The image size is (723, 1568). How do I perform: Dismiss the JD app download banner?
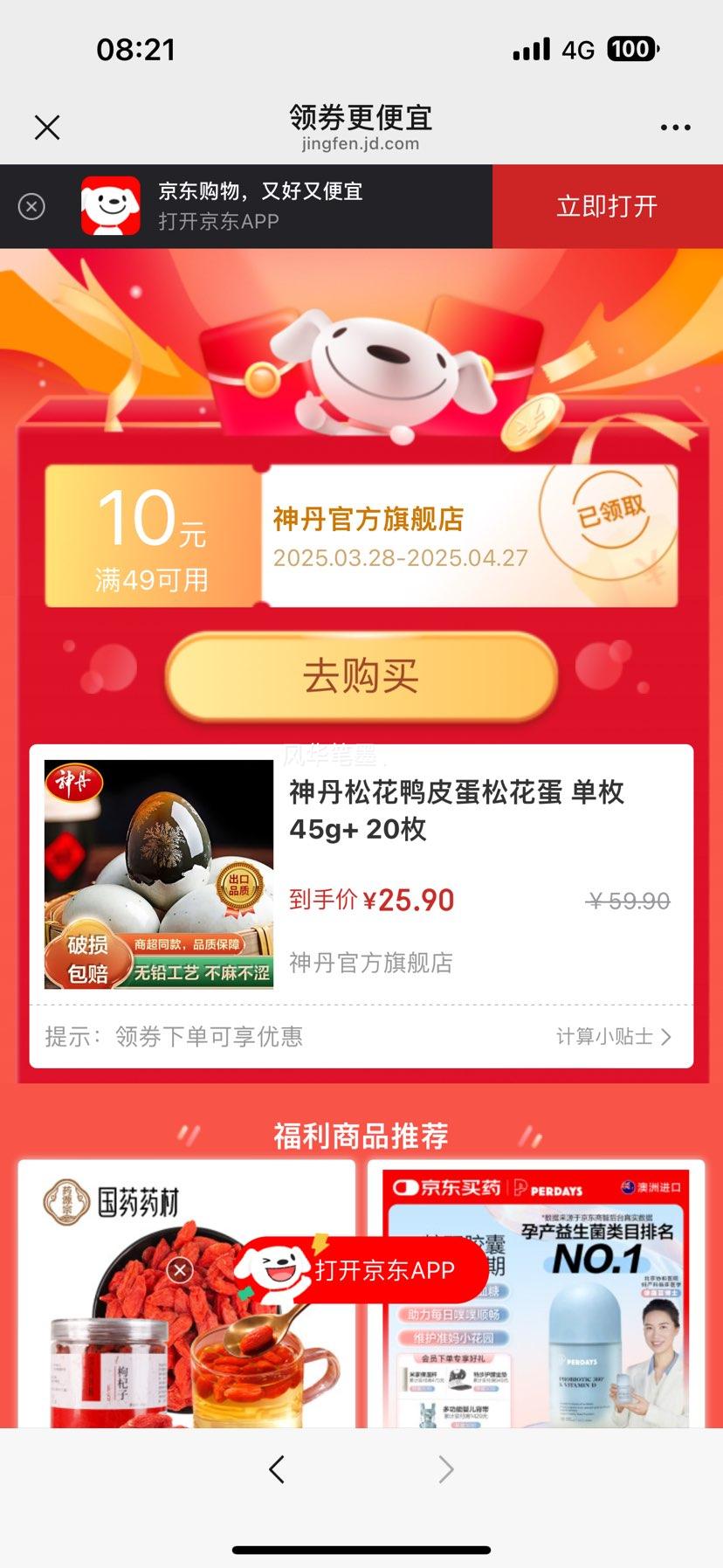coord(31,206)
